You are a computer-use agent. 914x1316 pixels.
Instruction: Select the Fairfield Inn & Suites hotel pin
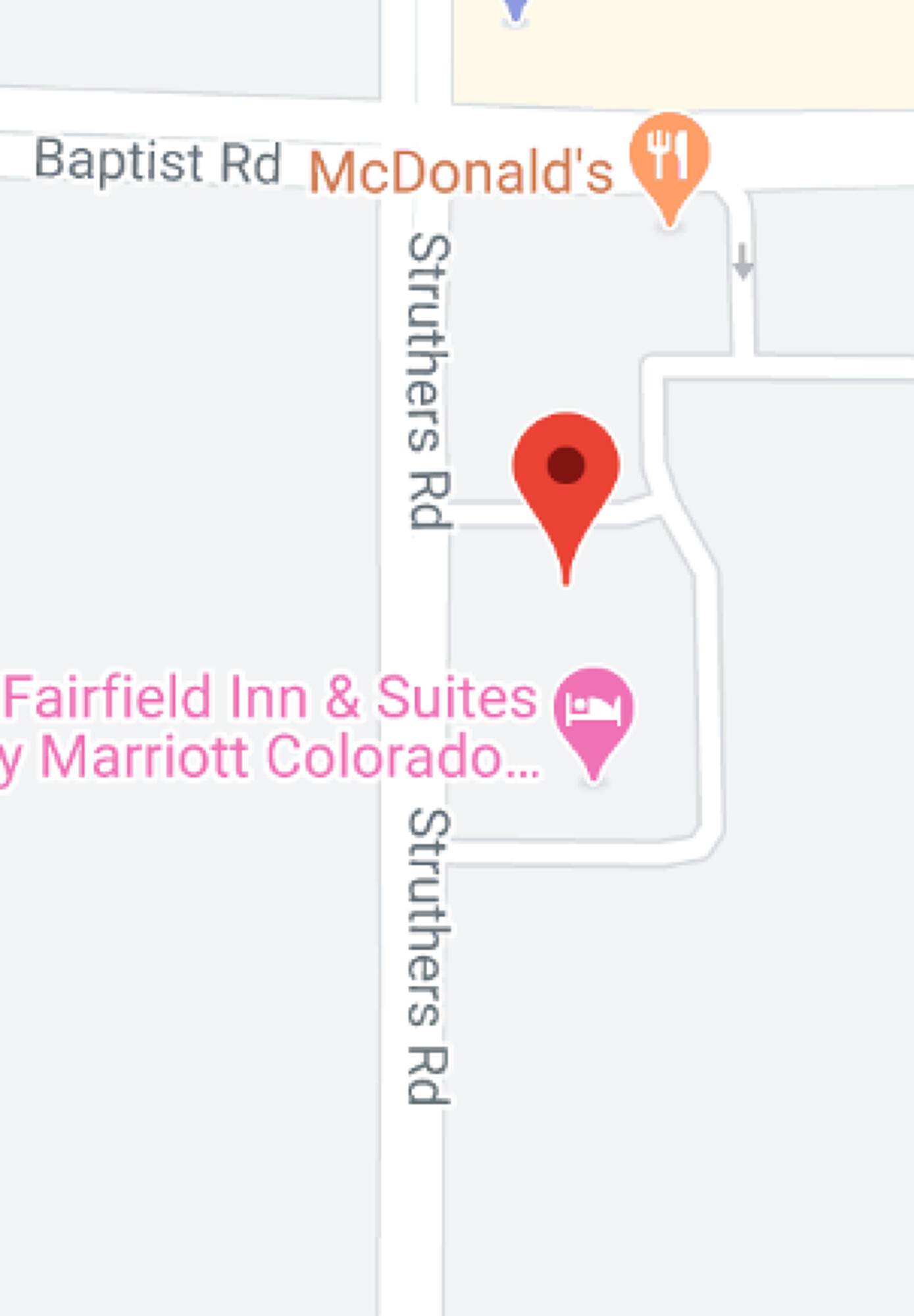pos(594,722)
